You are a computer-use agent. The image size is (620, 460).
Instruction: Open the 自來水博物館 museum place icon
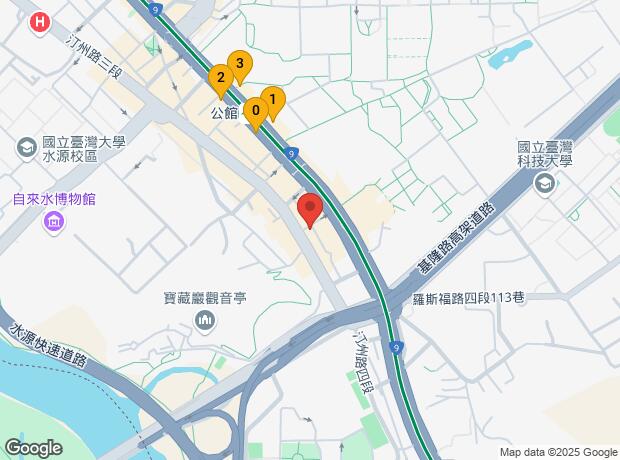tap(54, 220)
